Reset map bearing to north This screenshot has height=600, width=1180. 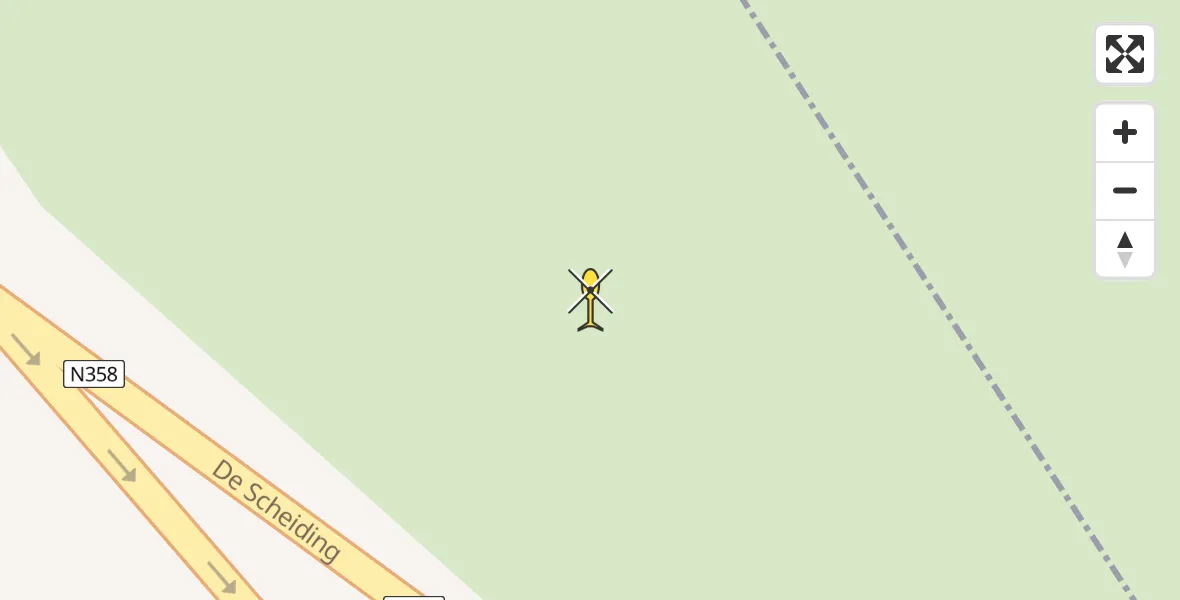(1124, 249)
